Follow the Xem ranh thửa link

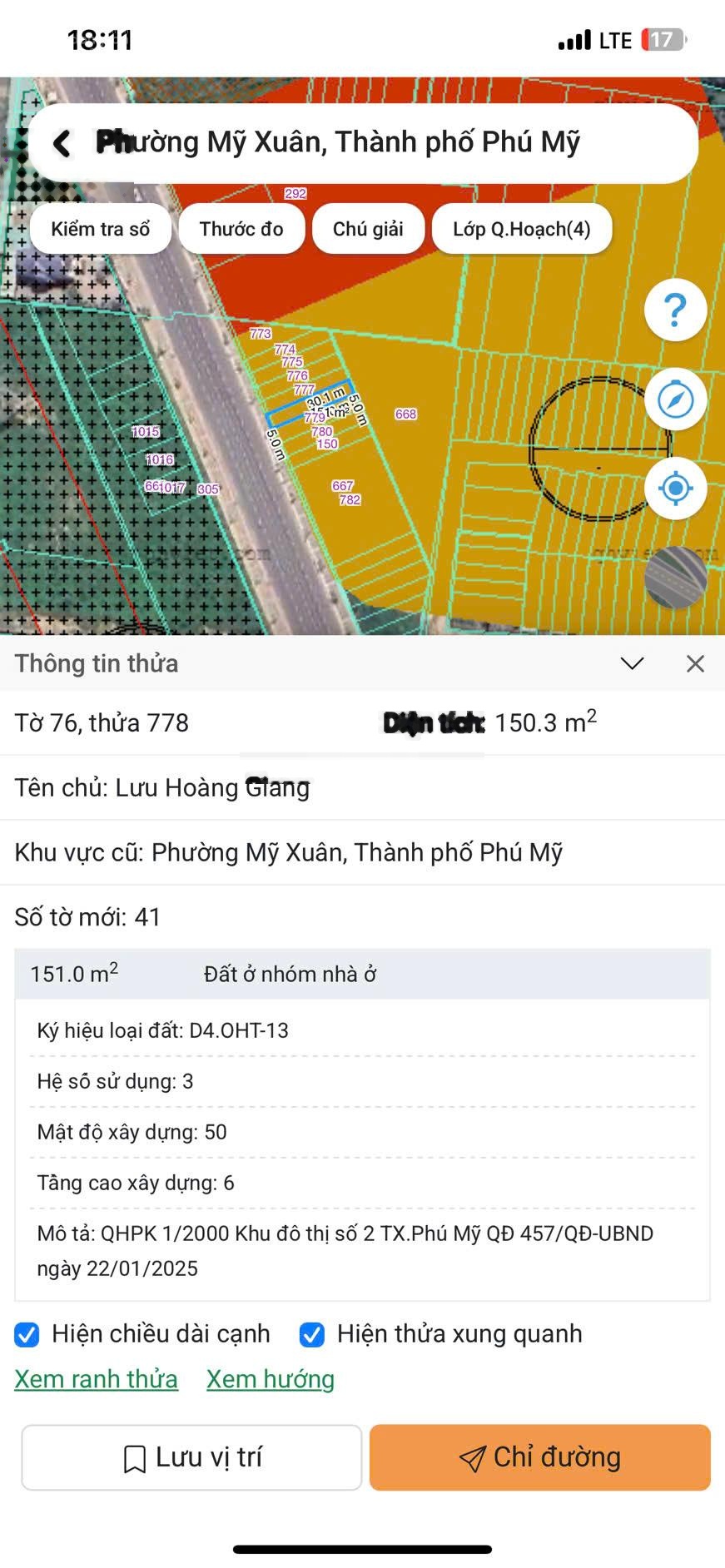95,1379
